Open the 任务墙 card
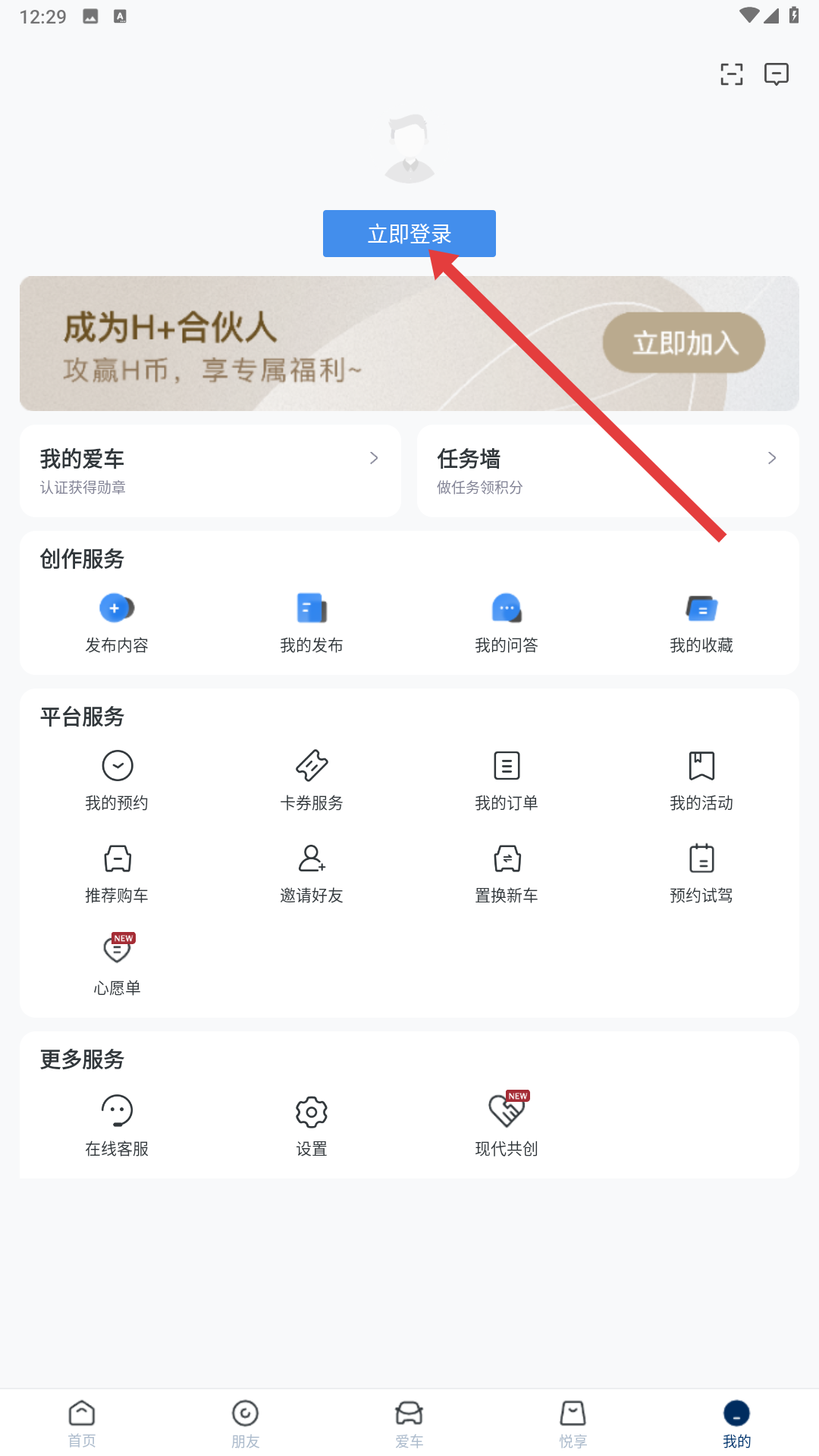The image size is (819, 1456). coord(607,471)
